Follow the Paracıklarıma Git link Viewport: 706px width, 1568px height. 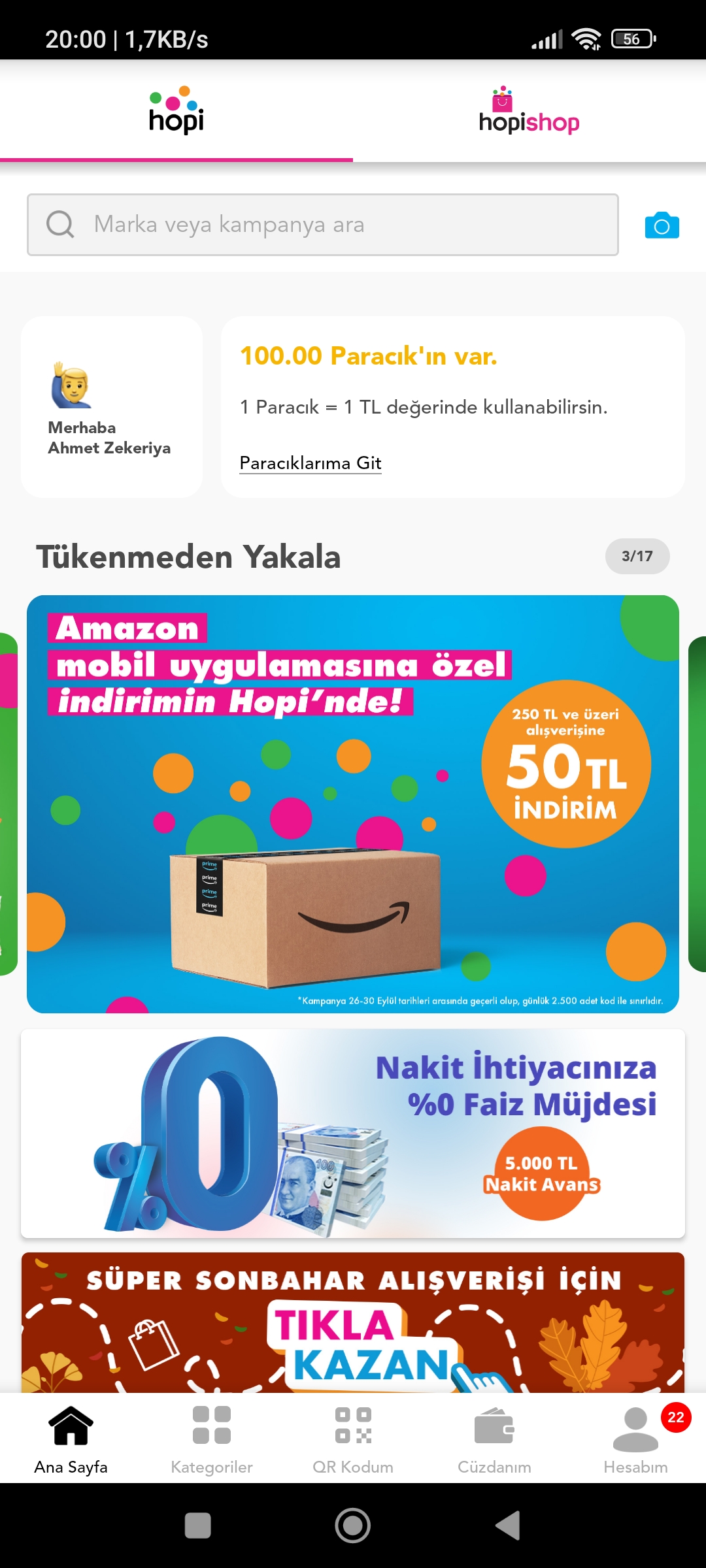(311, 463)
